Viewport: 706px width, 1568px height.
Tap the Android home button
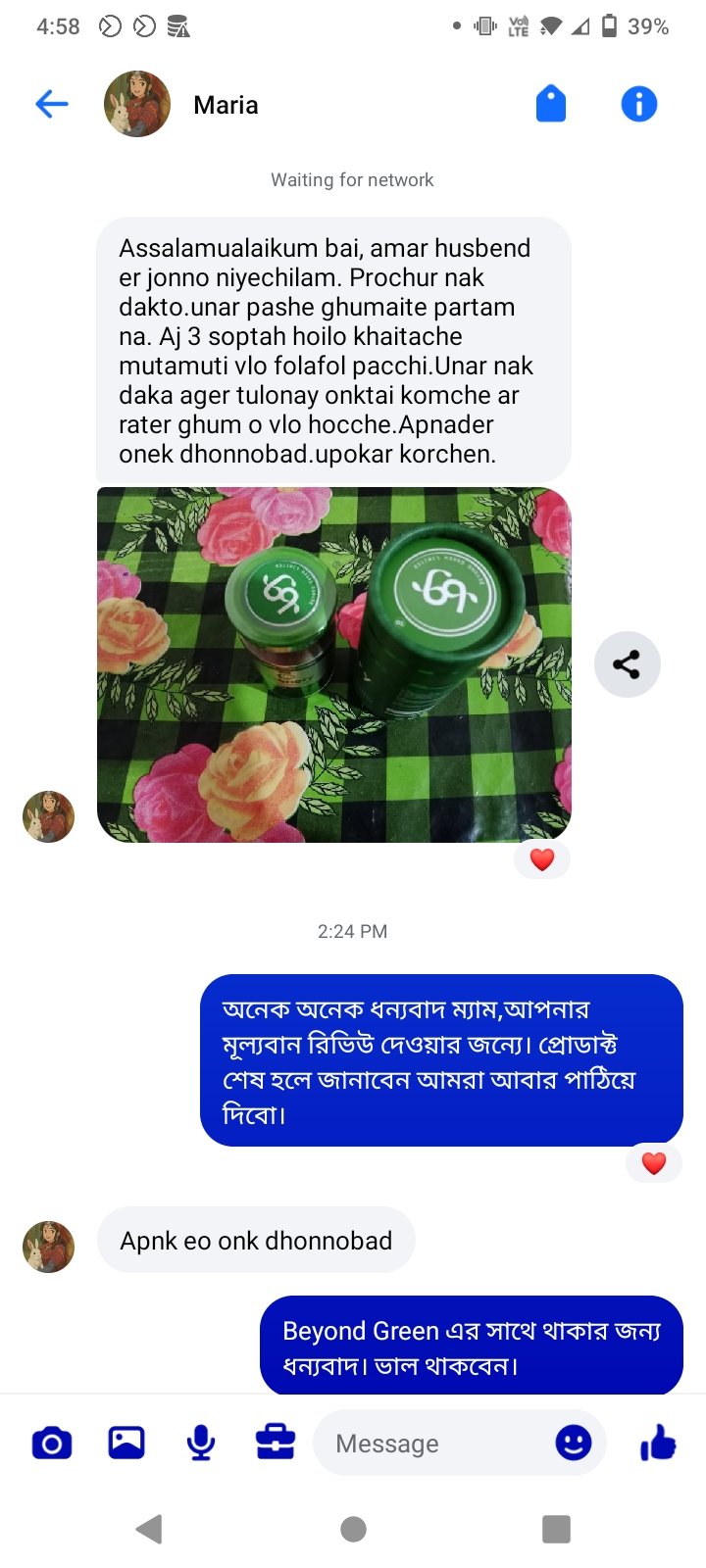(x=353, y=1529)
